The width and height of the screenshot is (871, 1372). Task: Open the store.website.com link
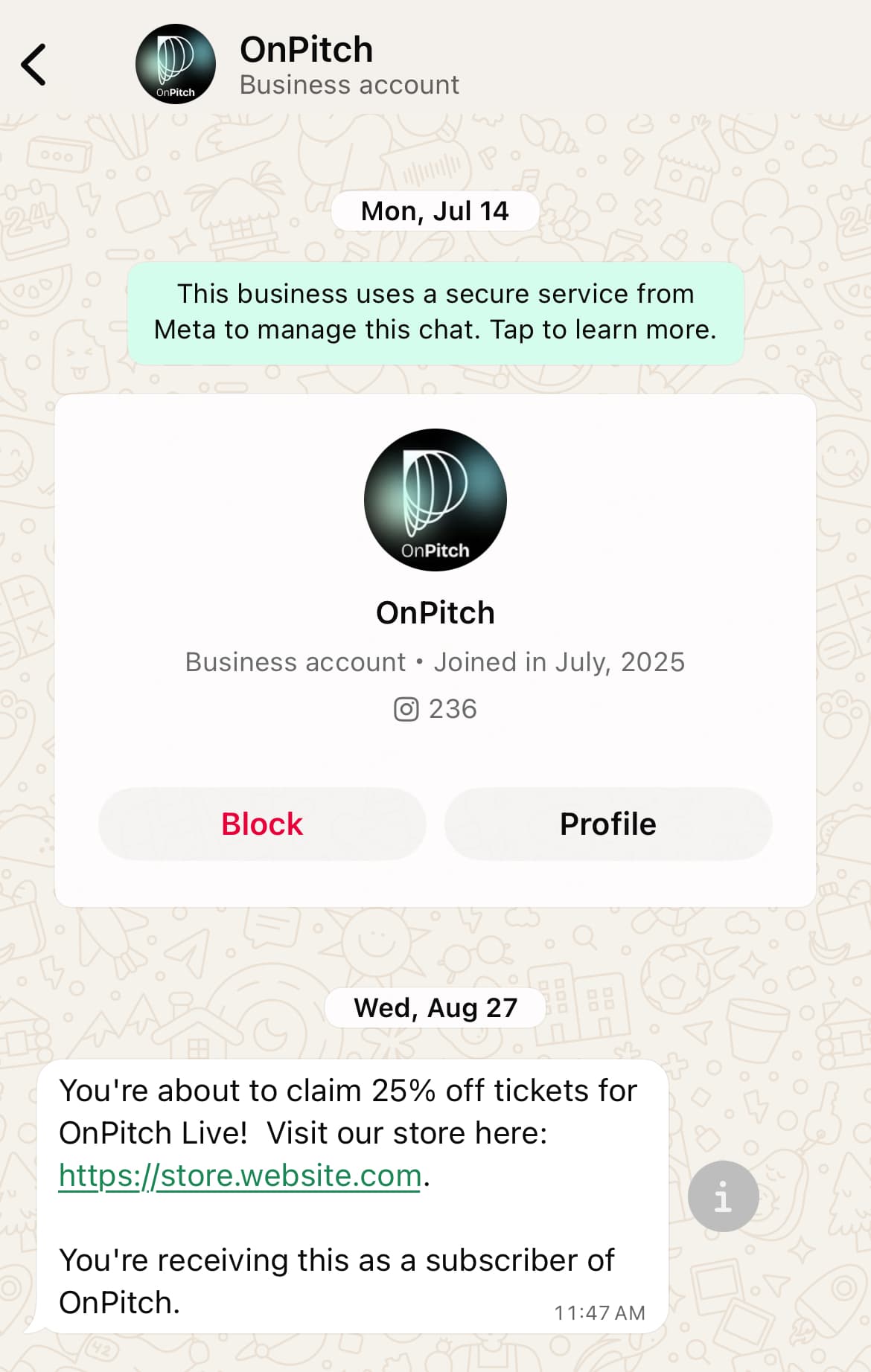click(x=238, y=1176)
